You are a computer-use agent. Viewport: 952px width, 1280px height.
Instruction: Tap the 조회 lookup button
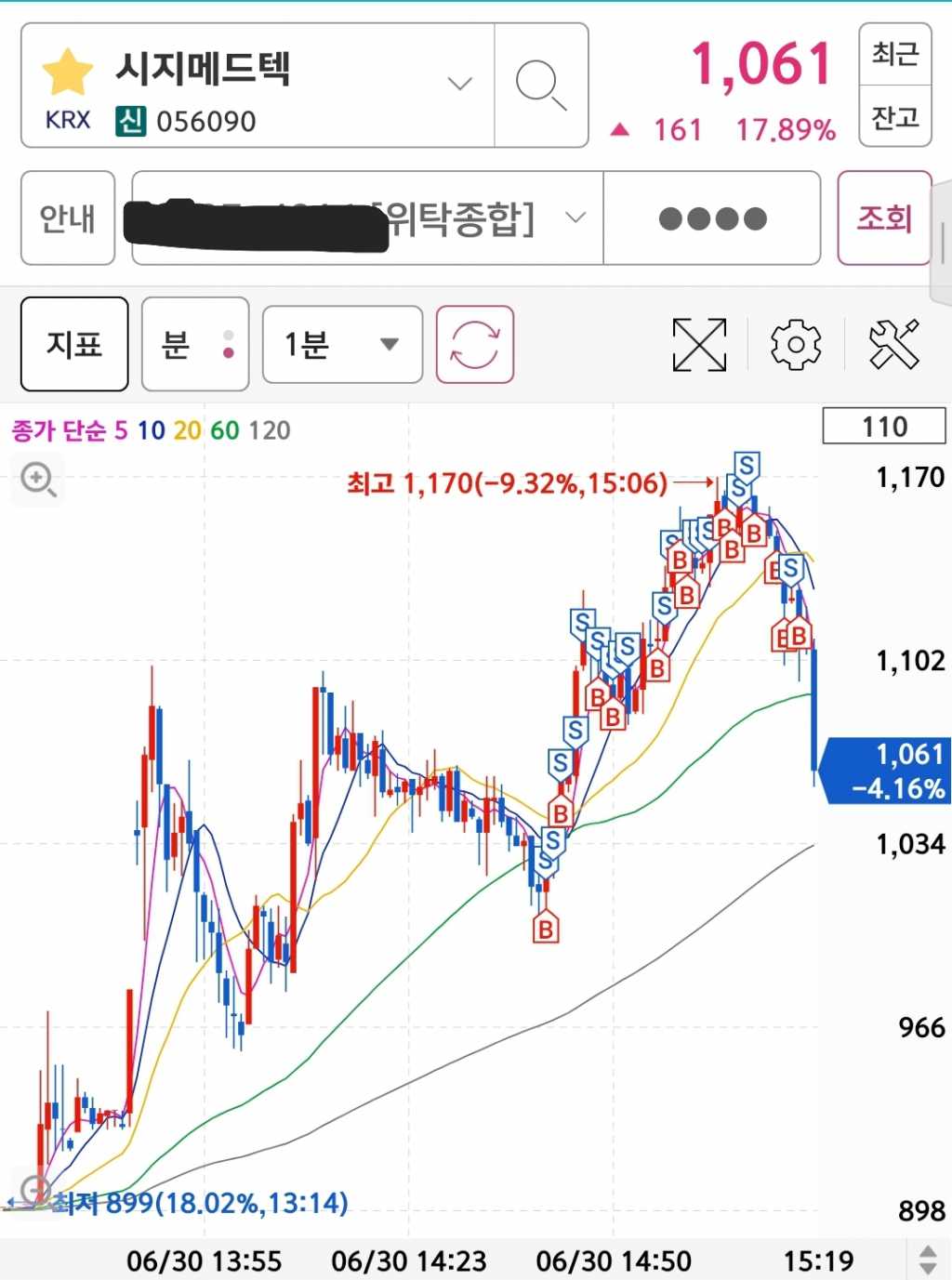point(884,218)
